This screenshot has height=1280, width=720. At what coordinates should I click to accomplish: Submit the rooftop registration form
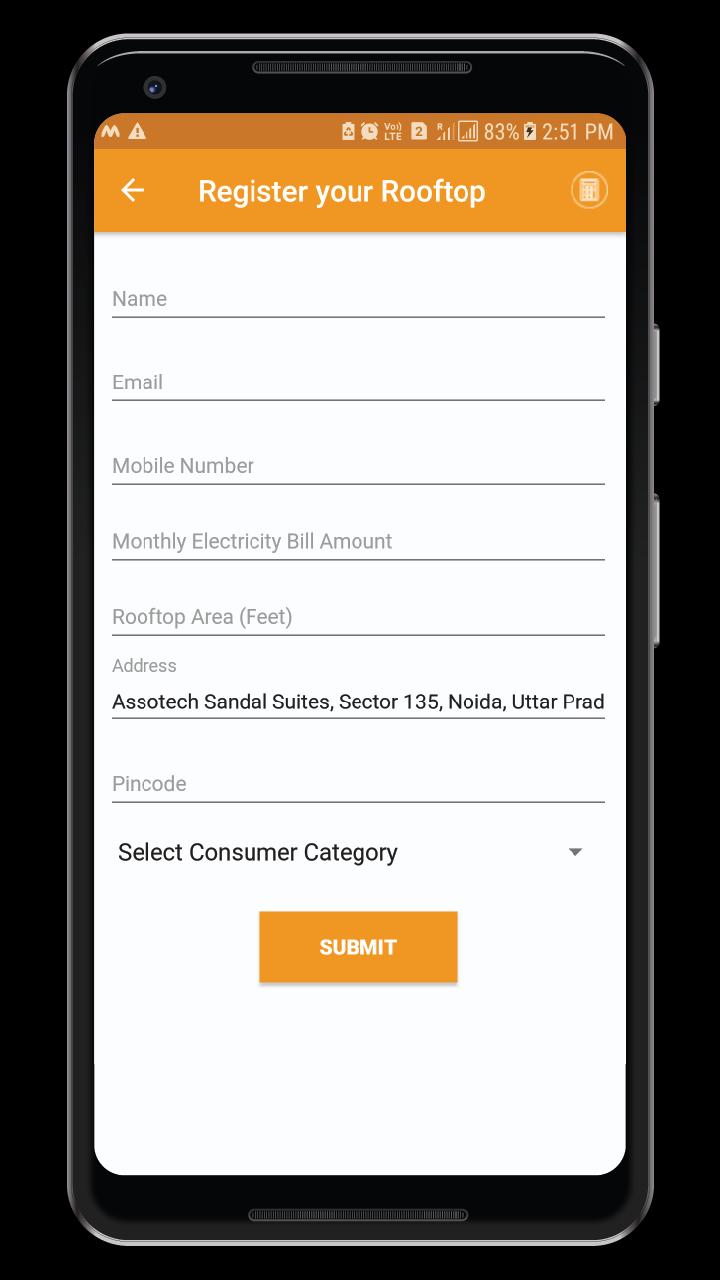(x=358, y=947)
